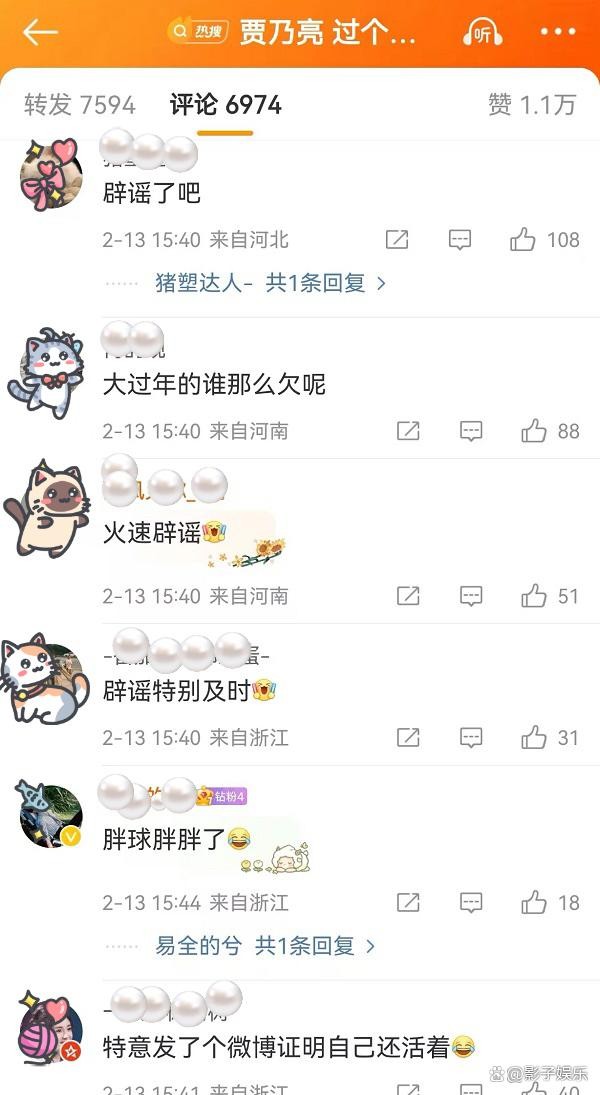Viewport: 600px width, 1095px height.
Task: Open the 热搜 search pill in header
Action: pyautogui.click(x=197, y=31)
